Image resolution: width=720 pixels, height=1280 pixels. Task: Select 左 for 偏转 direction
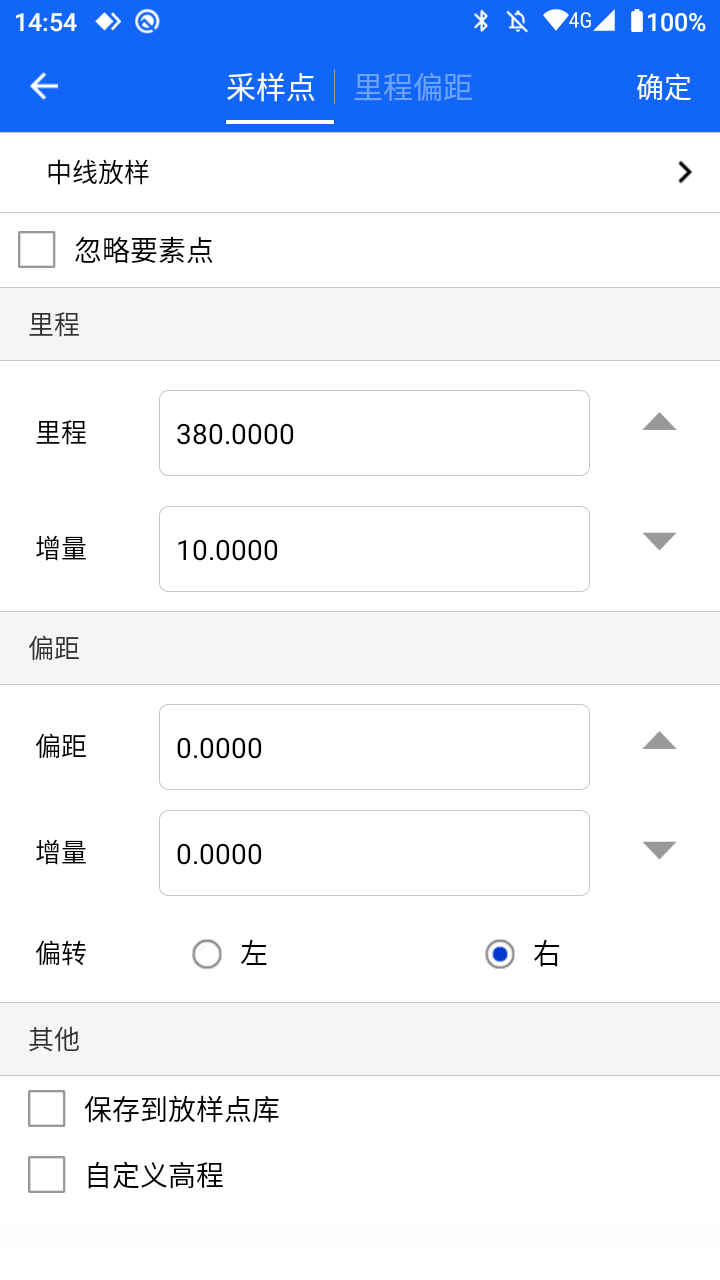[207, 954]
